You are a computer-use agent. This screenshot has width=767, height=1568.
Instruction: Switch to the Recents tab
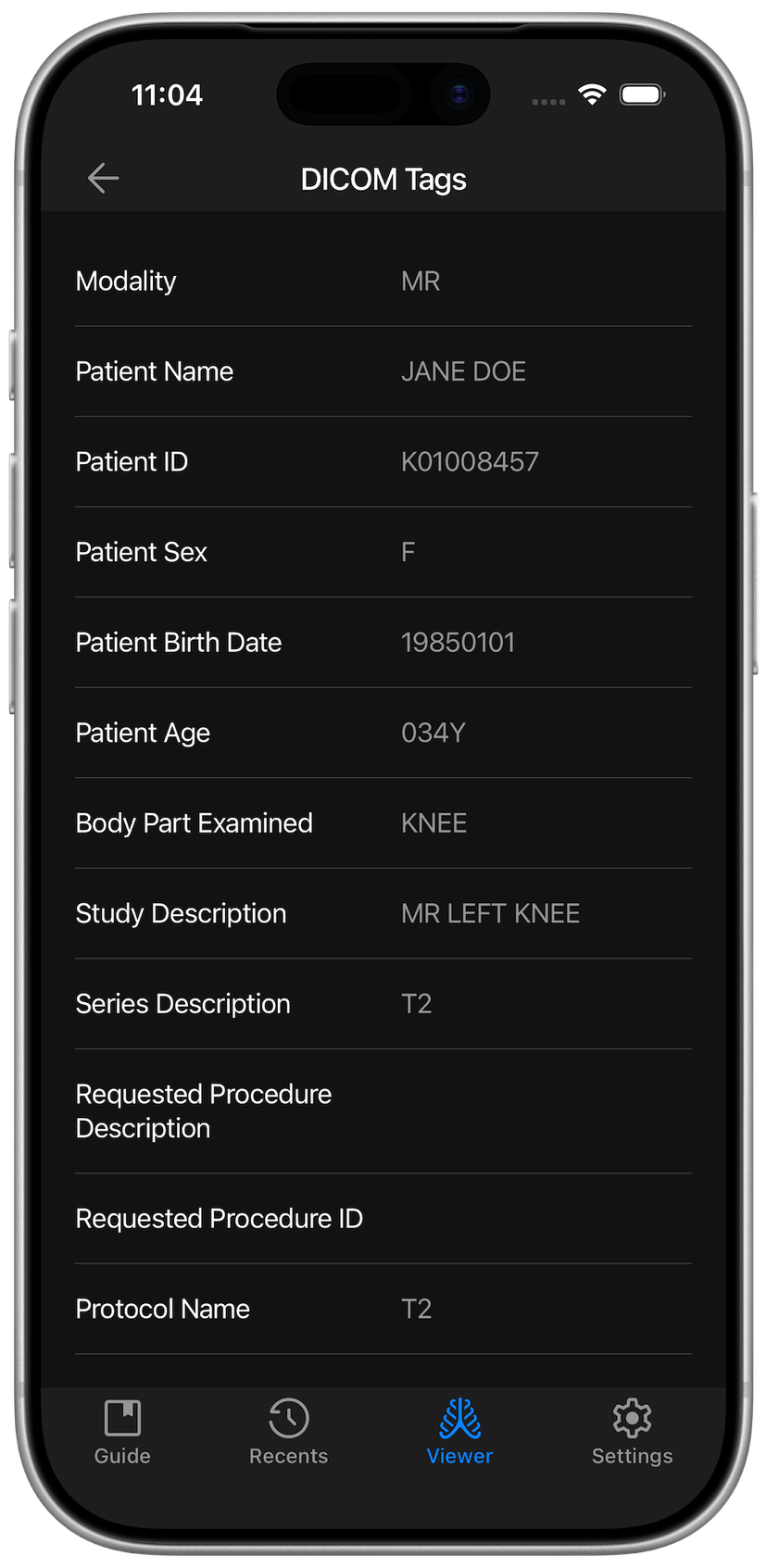pyautogui.click(x=288, y=1433)
